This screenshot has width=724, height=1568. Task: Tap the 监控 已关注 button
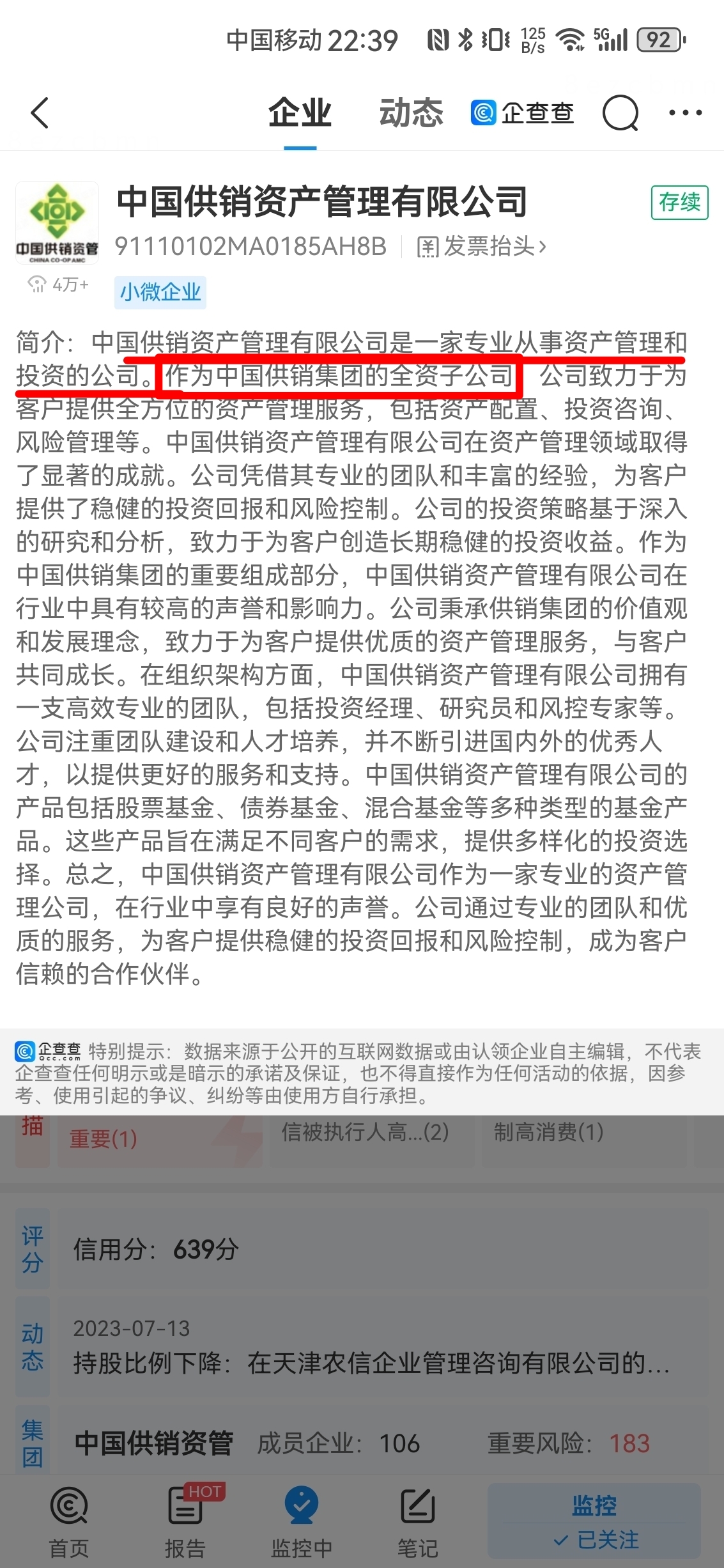pos(594,1521)
